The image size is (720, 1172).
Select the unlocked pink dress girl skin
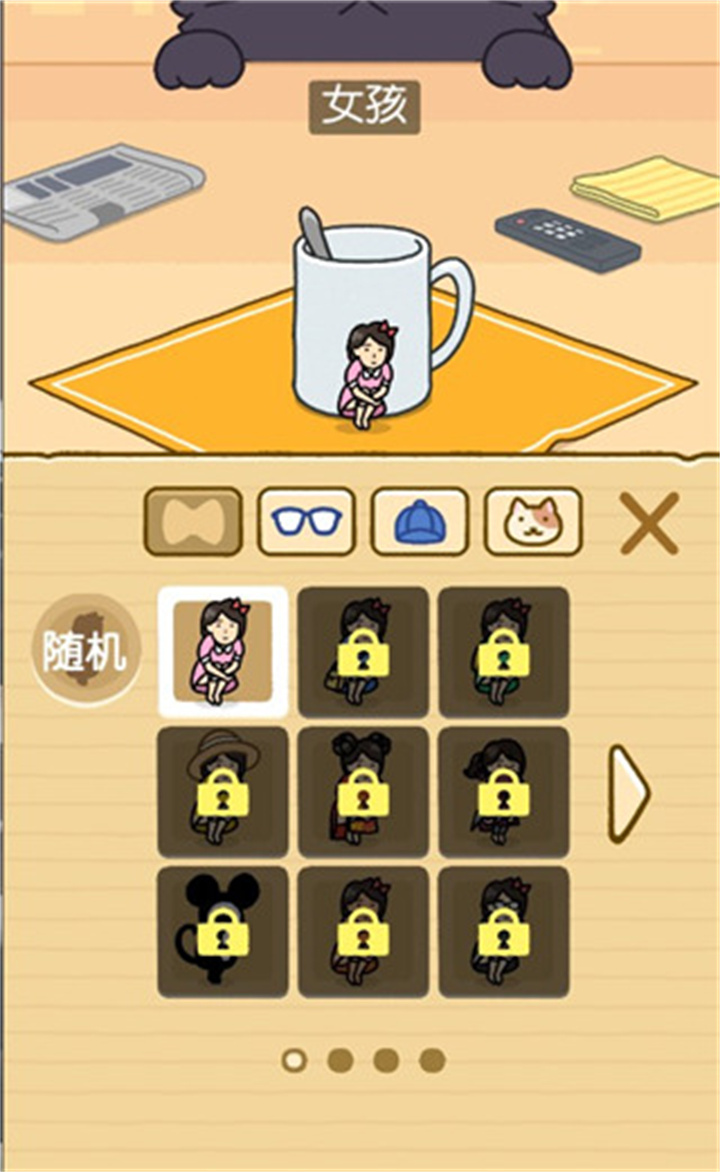(x=223, y=651)
